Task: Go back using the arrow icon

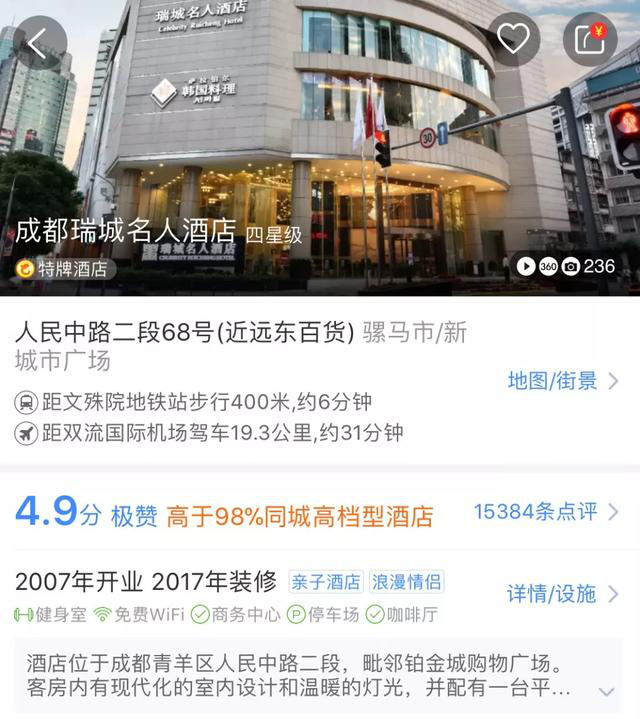Action: coord(38,43)
